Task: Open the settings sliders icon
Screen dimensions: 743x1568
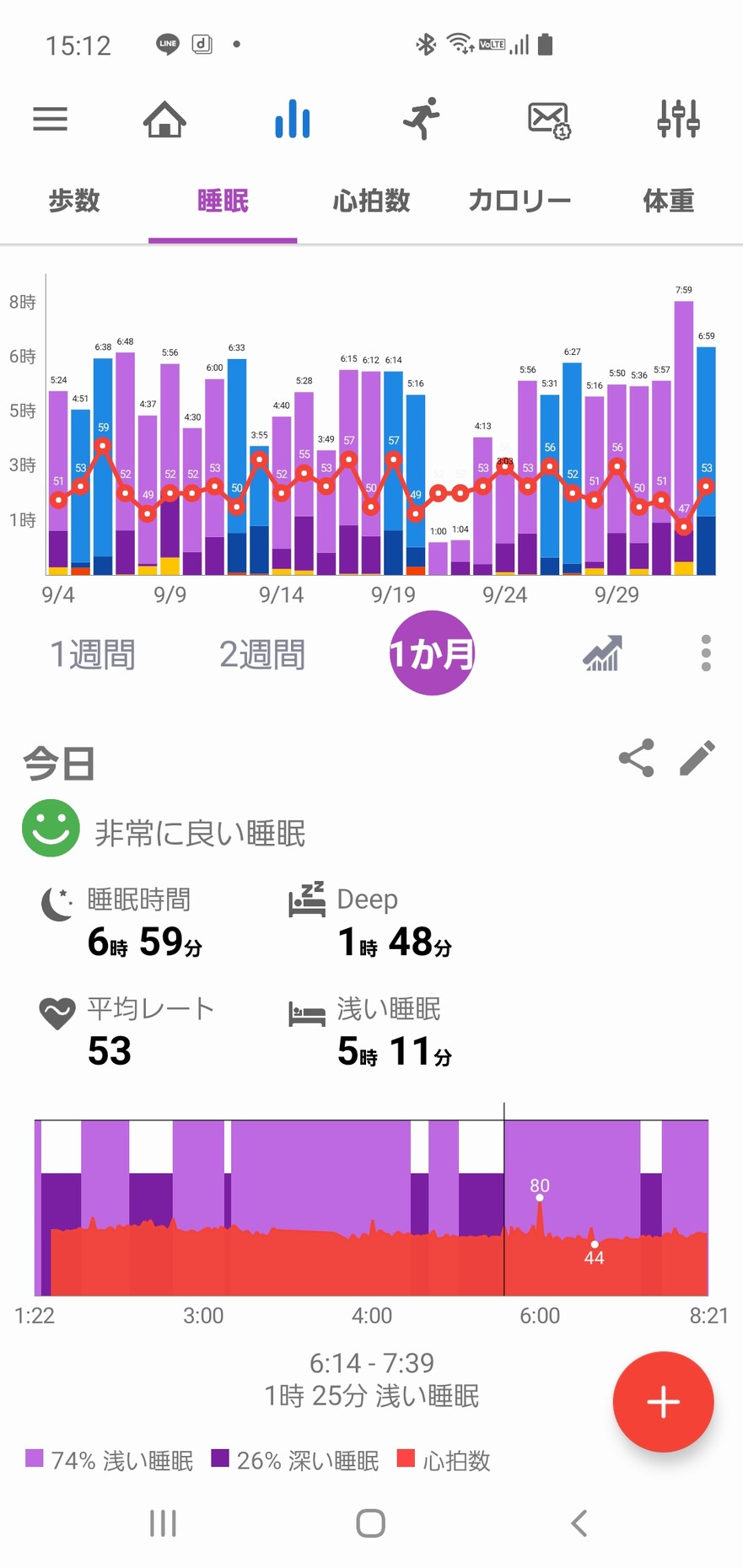Action: [678, 119]
